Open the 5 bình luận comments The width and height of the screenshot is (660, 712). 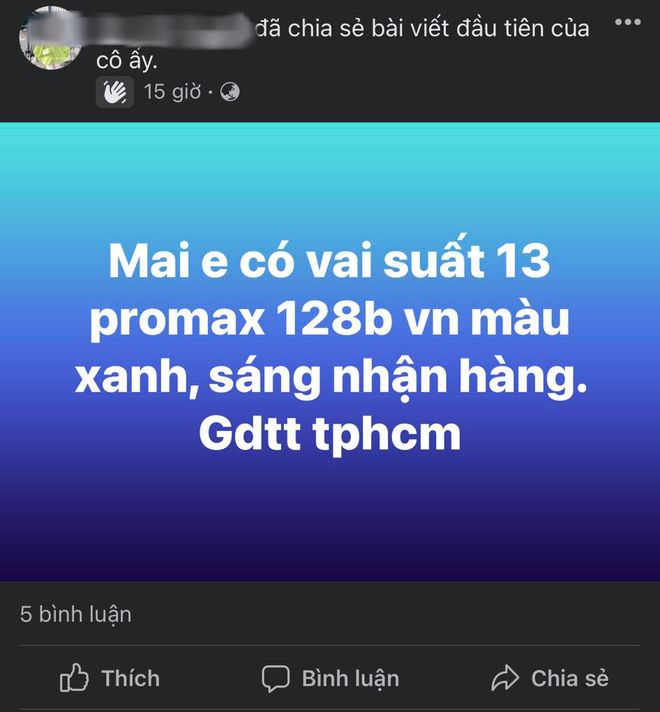[76, 614]
